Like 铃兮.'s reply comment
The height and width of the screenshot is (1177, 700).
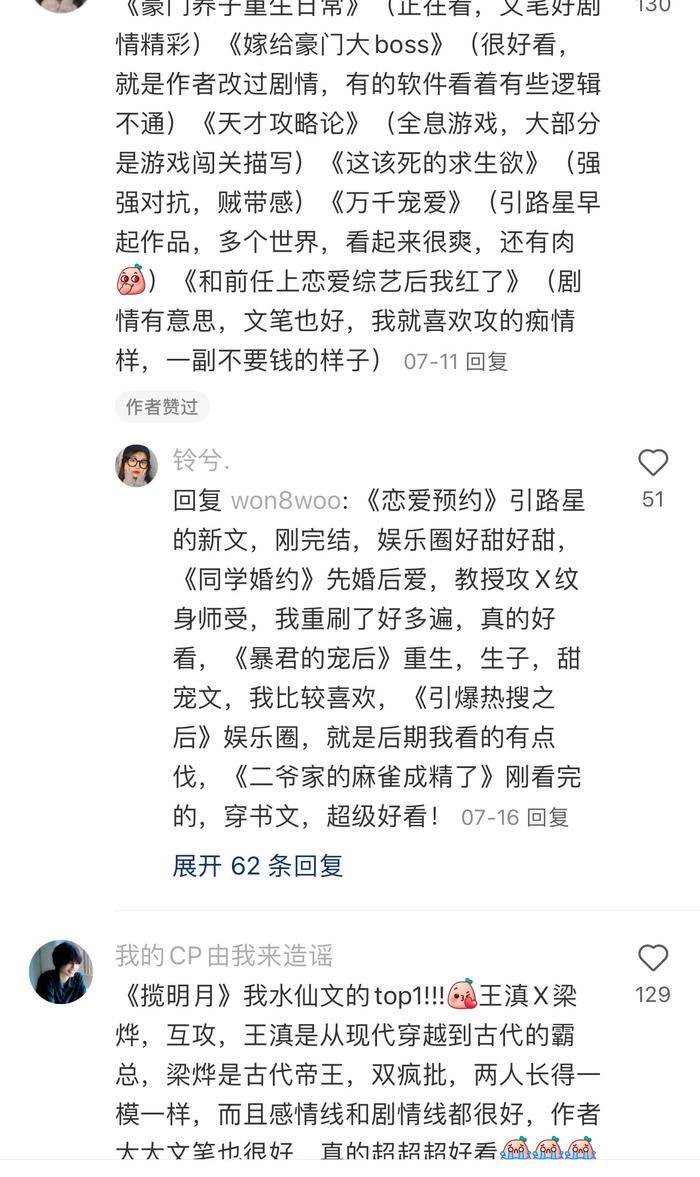coord(653,463)
